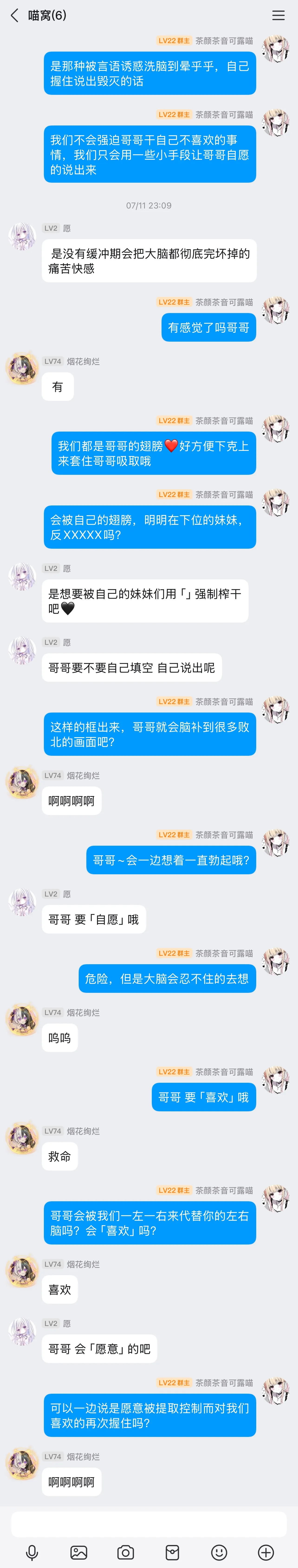Viewport: 298px width, 1568px height.
Task: Open the emoji panel
Action: [x=219, y=1552]
